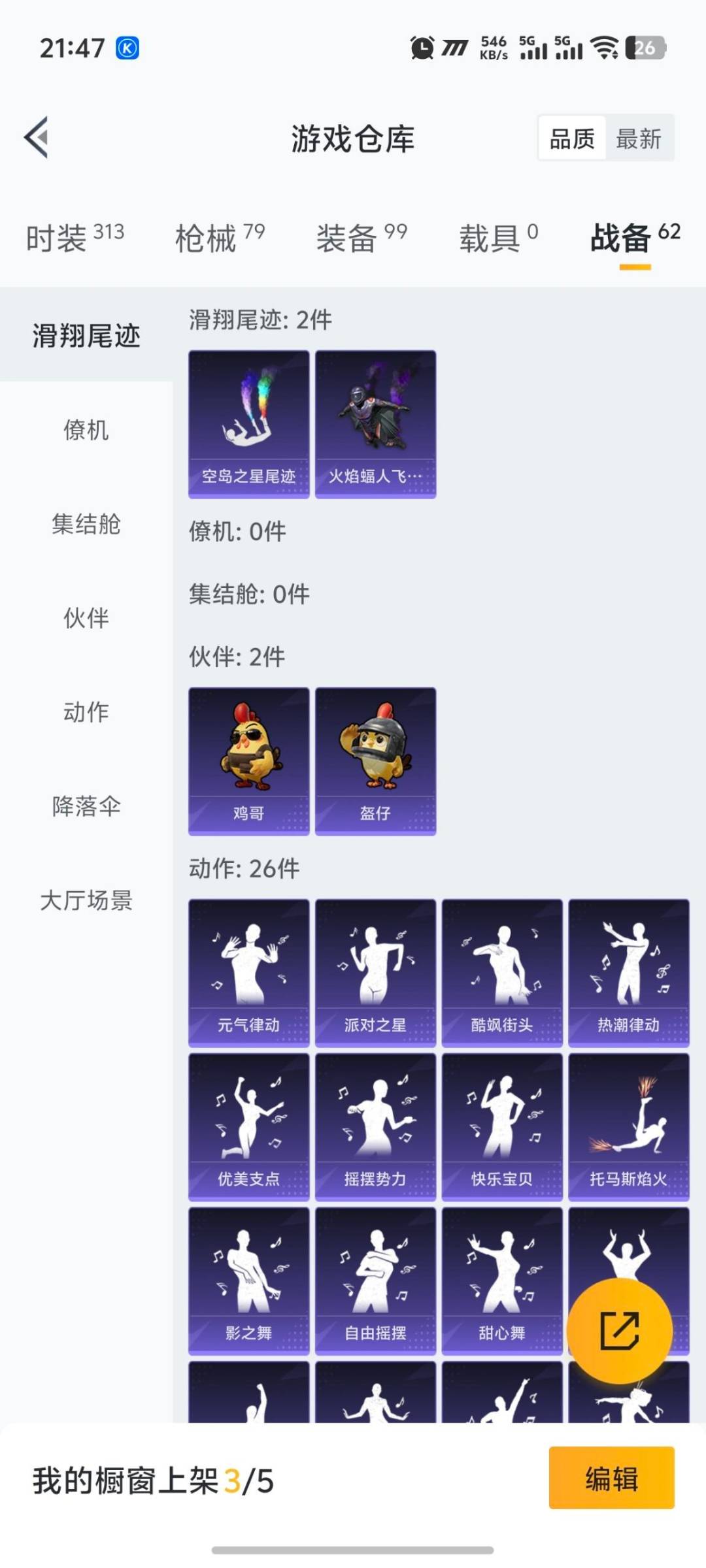
Task: Select the 托马斯焰火 emote
Action: click(628, 1127)
